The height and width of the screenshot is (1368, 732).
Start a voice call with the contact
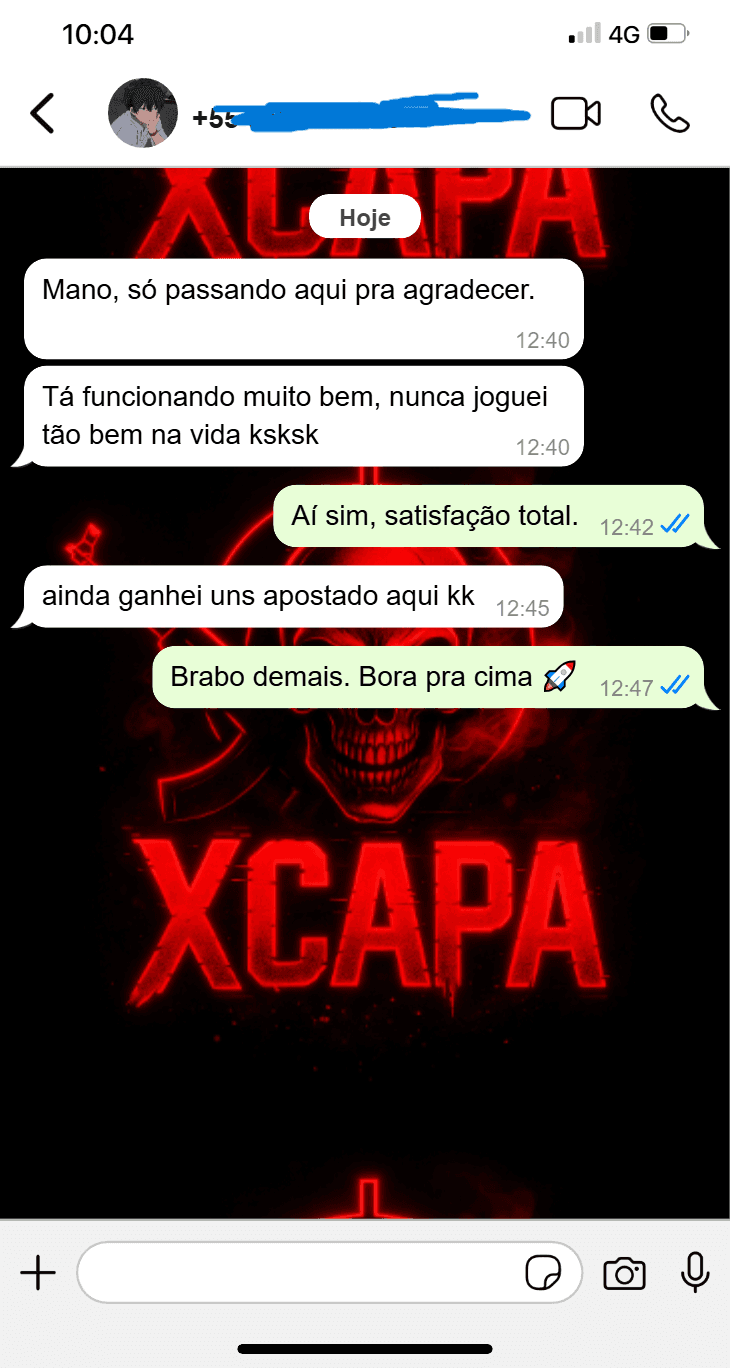coord(672,113)
